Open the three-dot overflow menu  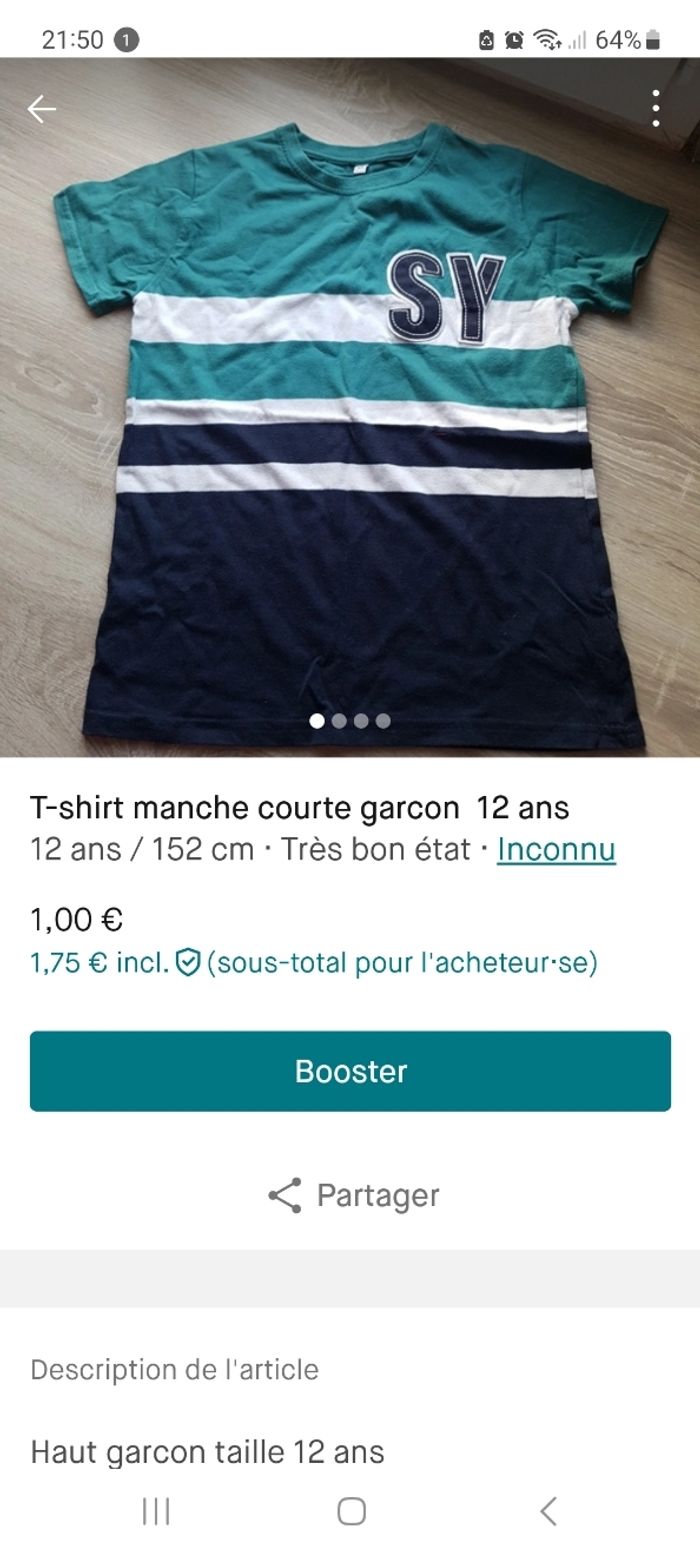pos(656,108)
